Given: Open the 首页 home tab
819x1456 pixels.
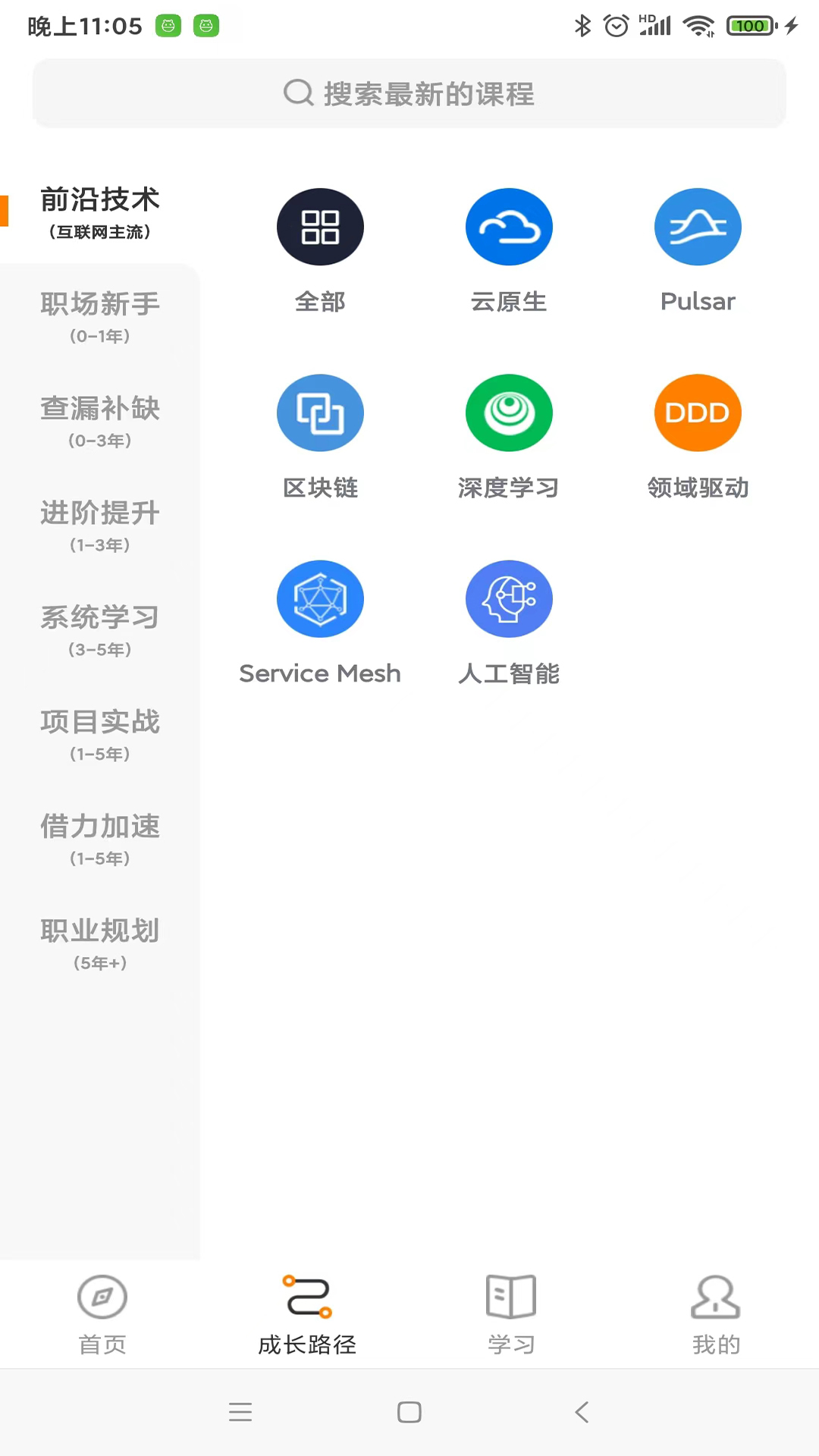Looking at the screenshot, I should coord(102,1316).
